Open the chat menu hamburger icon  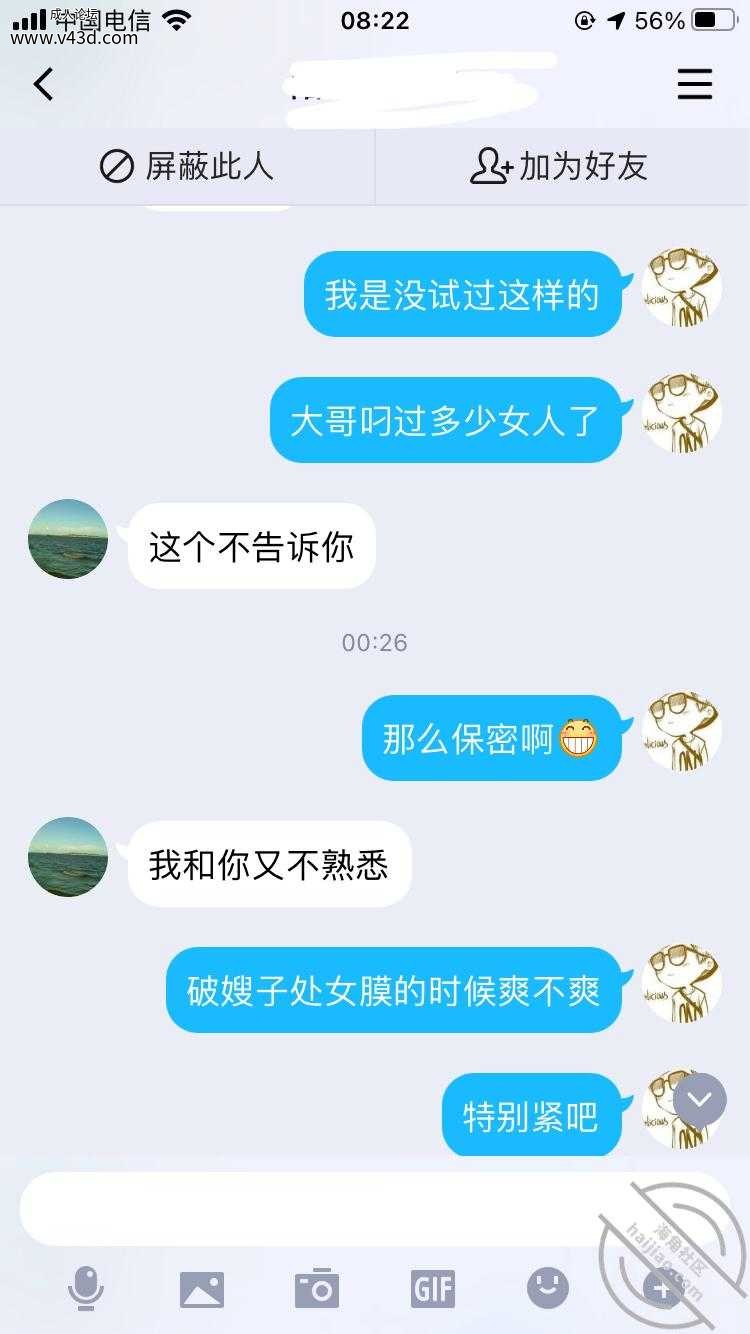(x=695, y=85)
